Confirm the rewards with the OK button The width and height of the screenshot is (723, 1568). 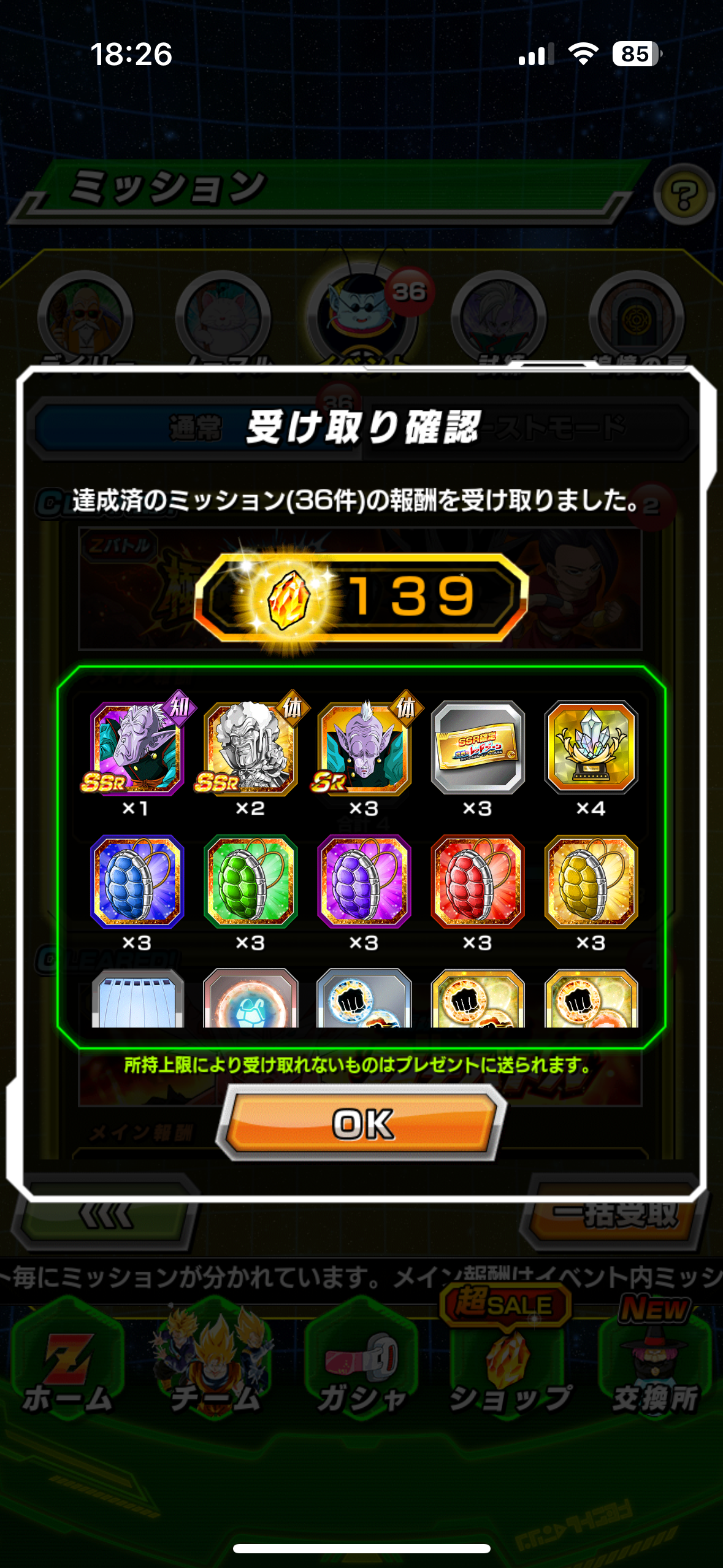pos(362,1124)
